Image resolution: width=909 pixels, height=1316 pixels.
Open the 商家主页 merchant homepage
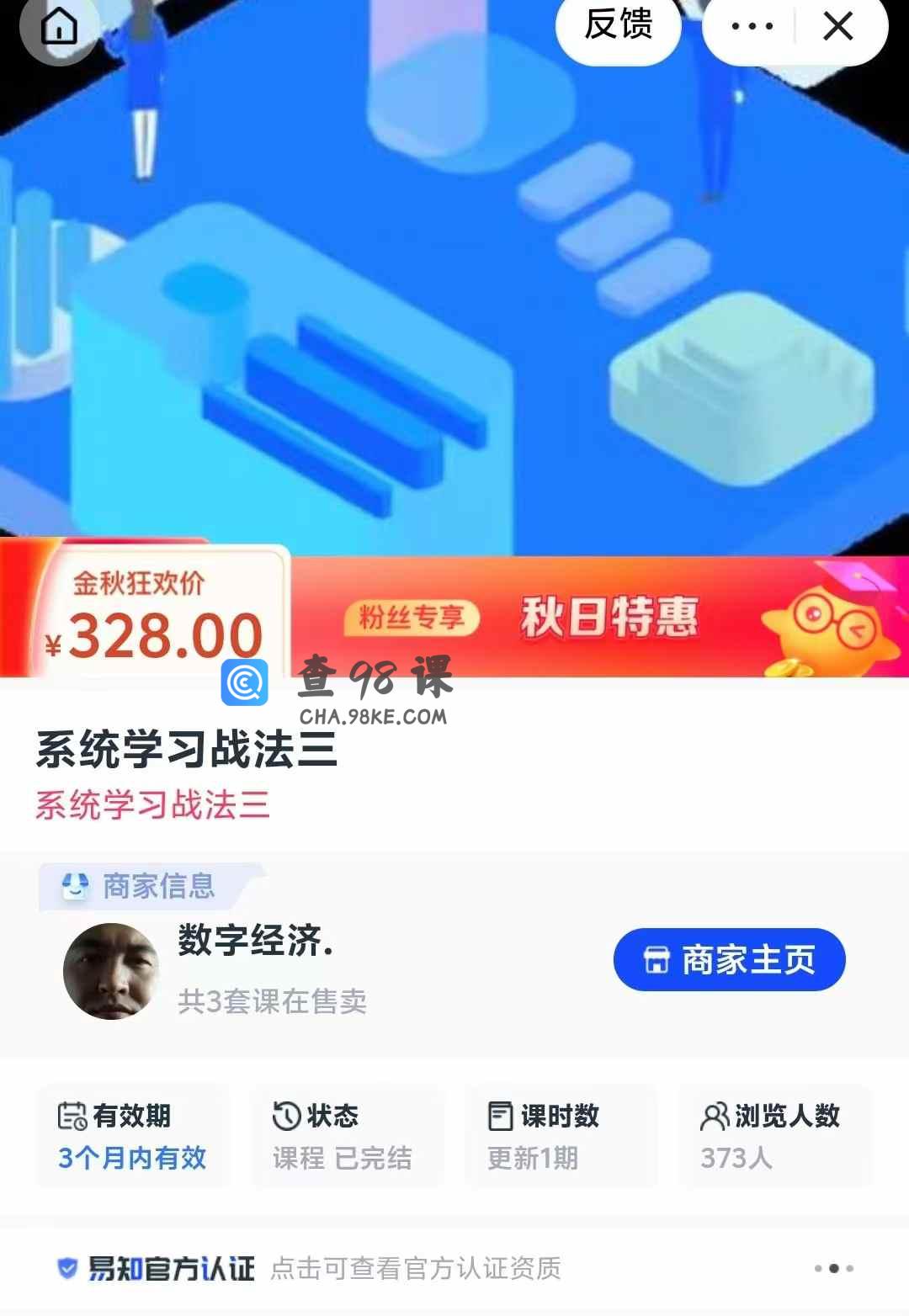click(729, 960)
